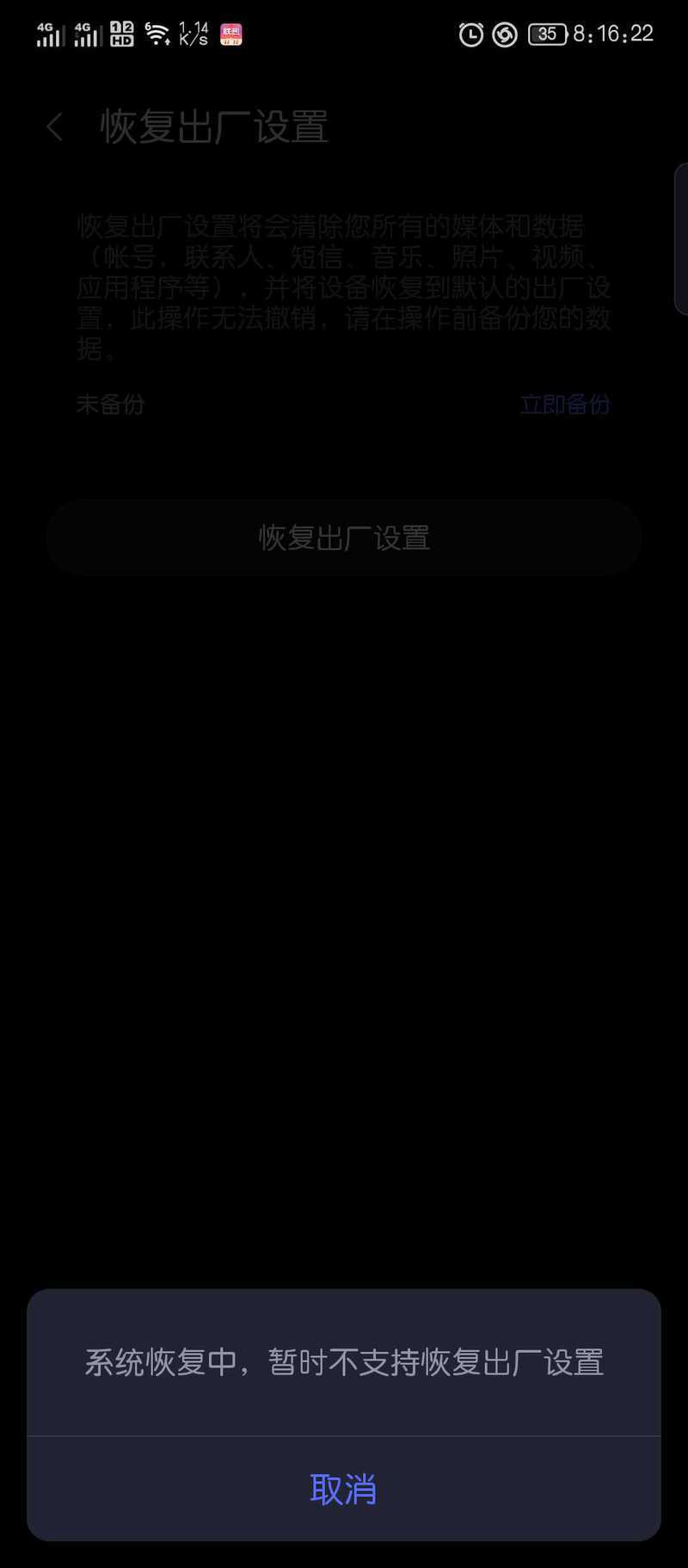Tap the back arrow beside 恢复出厂设置

coord(54,127)
